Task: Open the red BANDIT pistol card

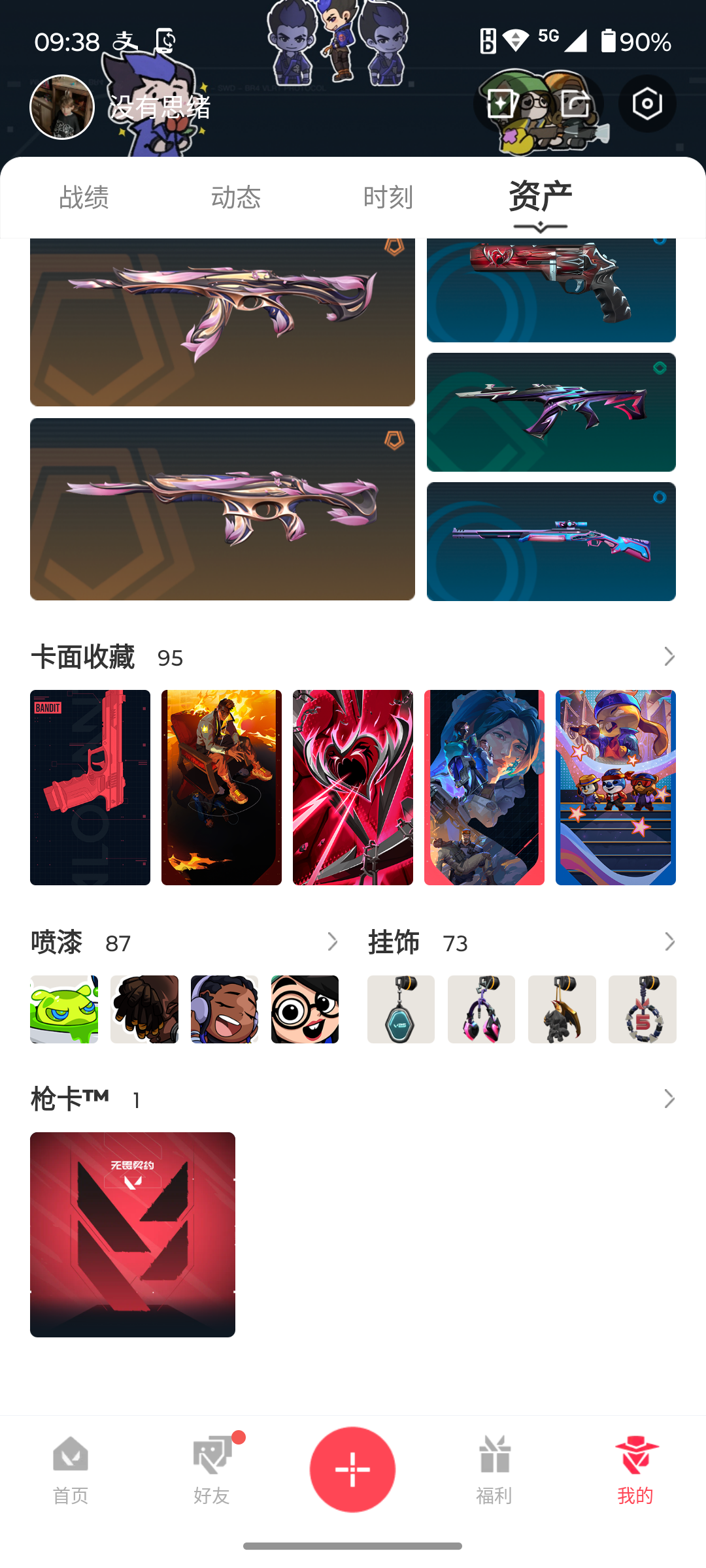Action: coord(90,787)
